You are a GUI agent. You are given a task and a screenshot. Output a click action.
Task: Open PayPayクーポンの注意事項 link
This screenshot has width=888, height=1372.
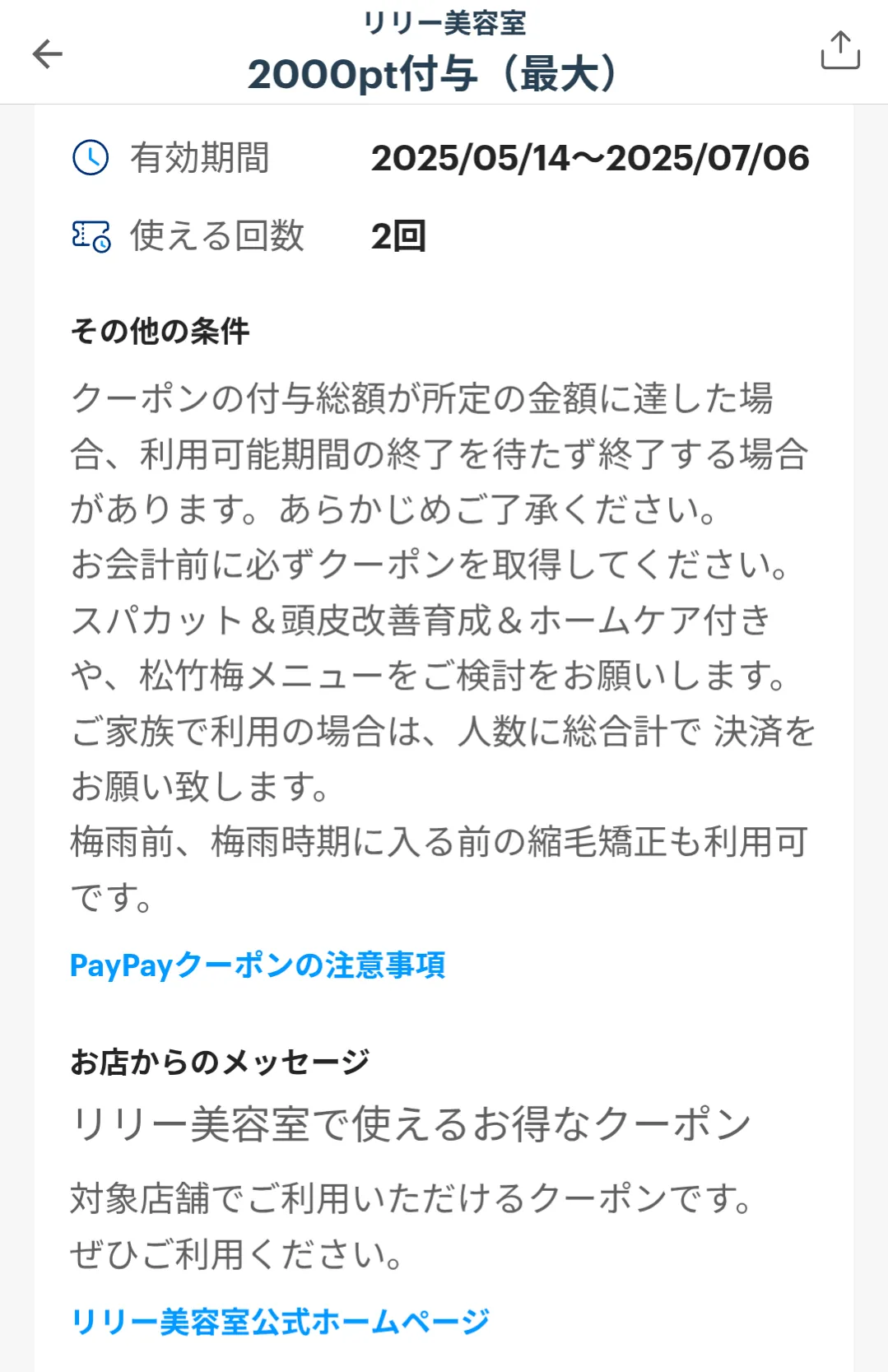click(257, 965)
